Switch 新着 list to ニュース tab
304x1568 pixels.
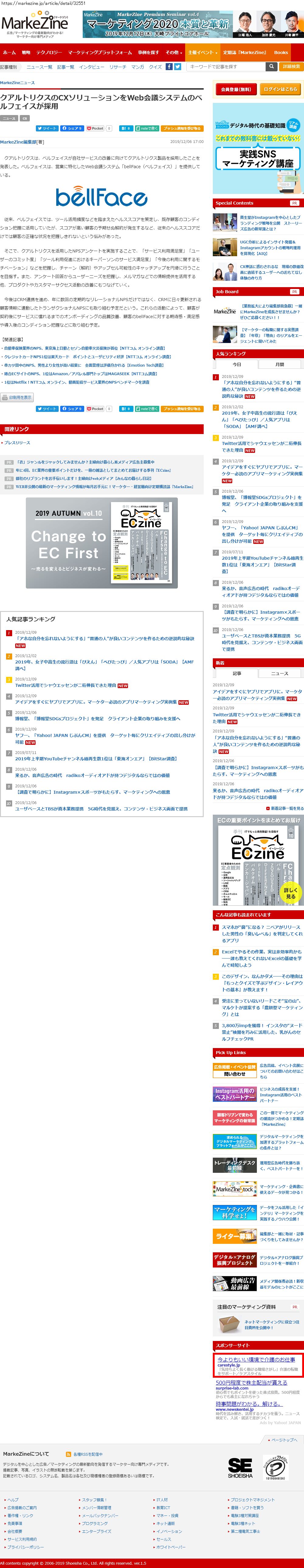point(280,673)
